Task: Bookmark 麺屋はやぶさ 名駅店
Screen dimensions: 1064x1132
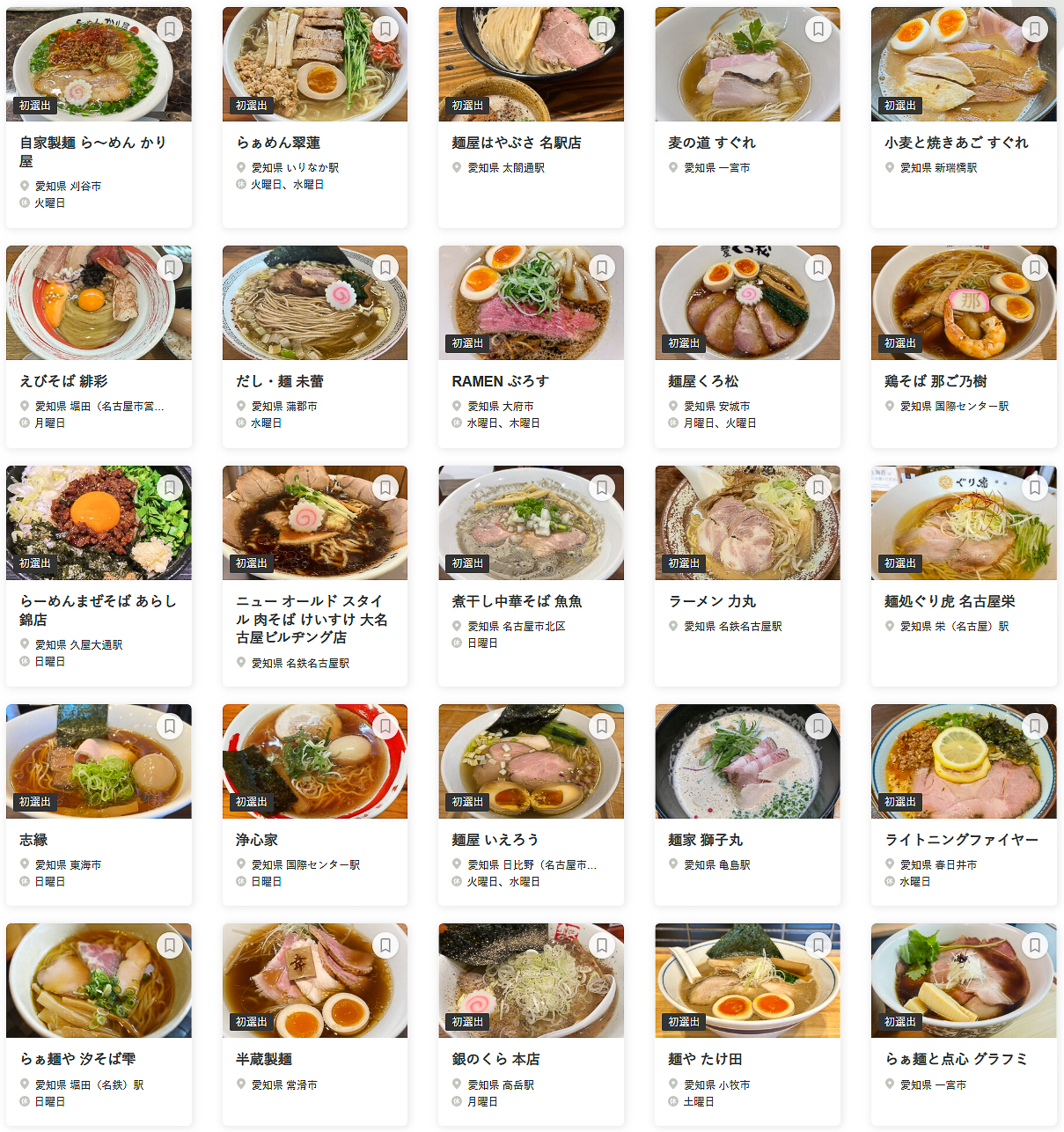Action: (602, 28)
